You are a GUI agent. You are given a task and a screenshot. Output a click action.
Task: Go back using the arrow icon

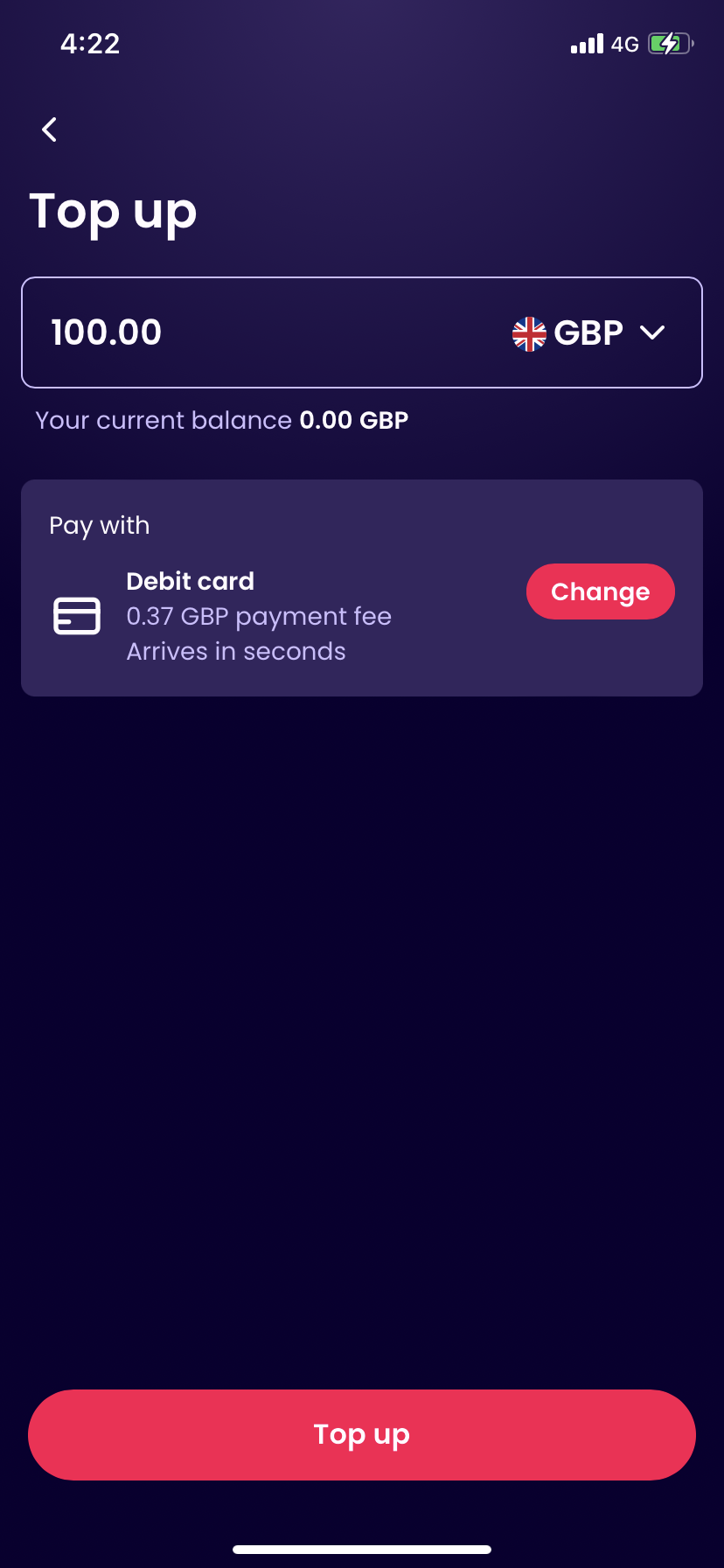coord(50,129)
